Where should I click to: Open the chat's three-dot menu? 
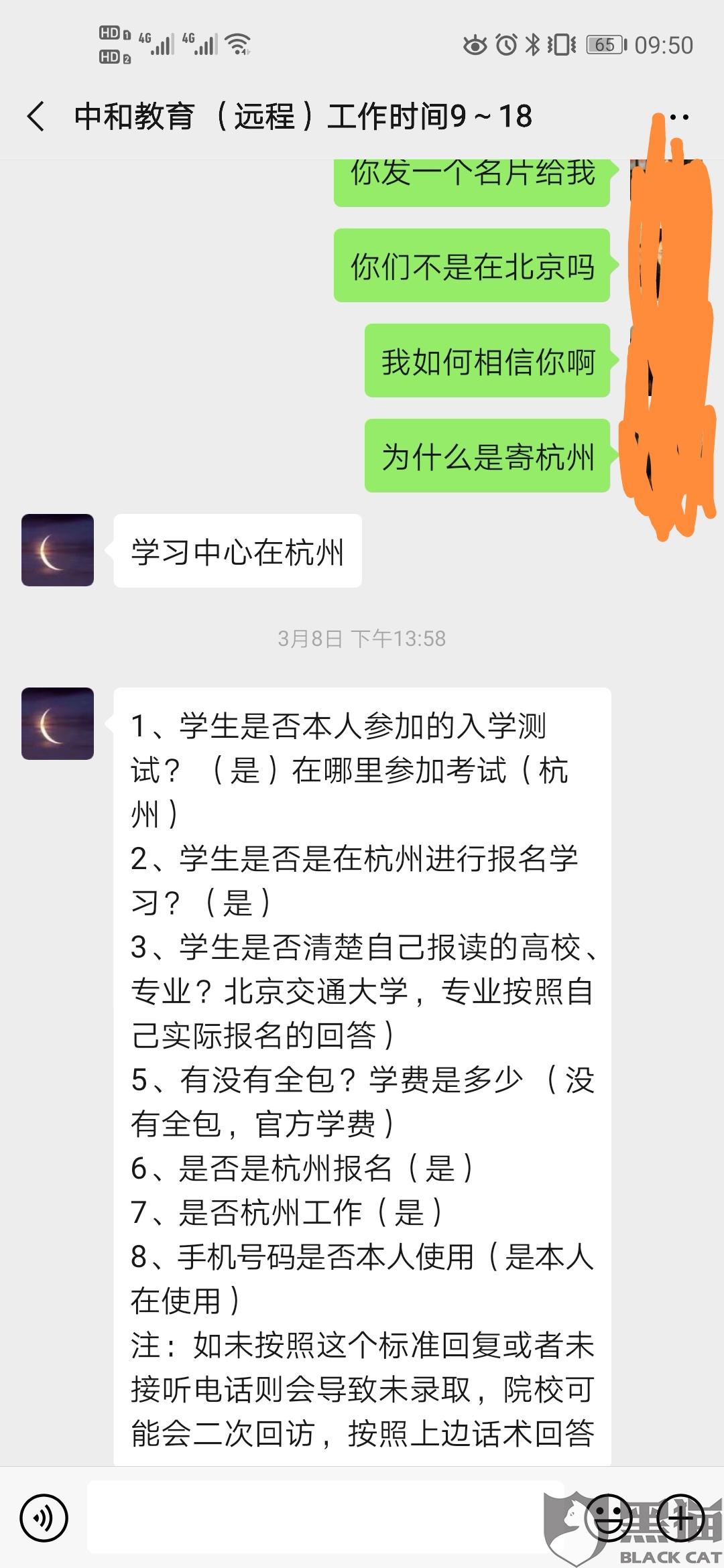[x=678, y=117]
